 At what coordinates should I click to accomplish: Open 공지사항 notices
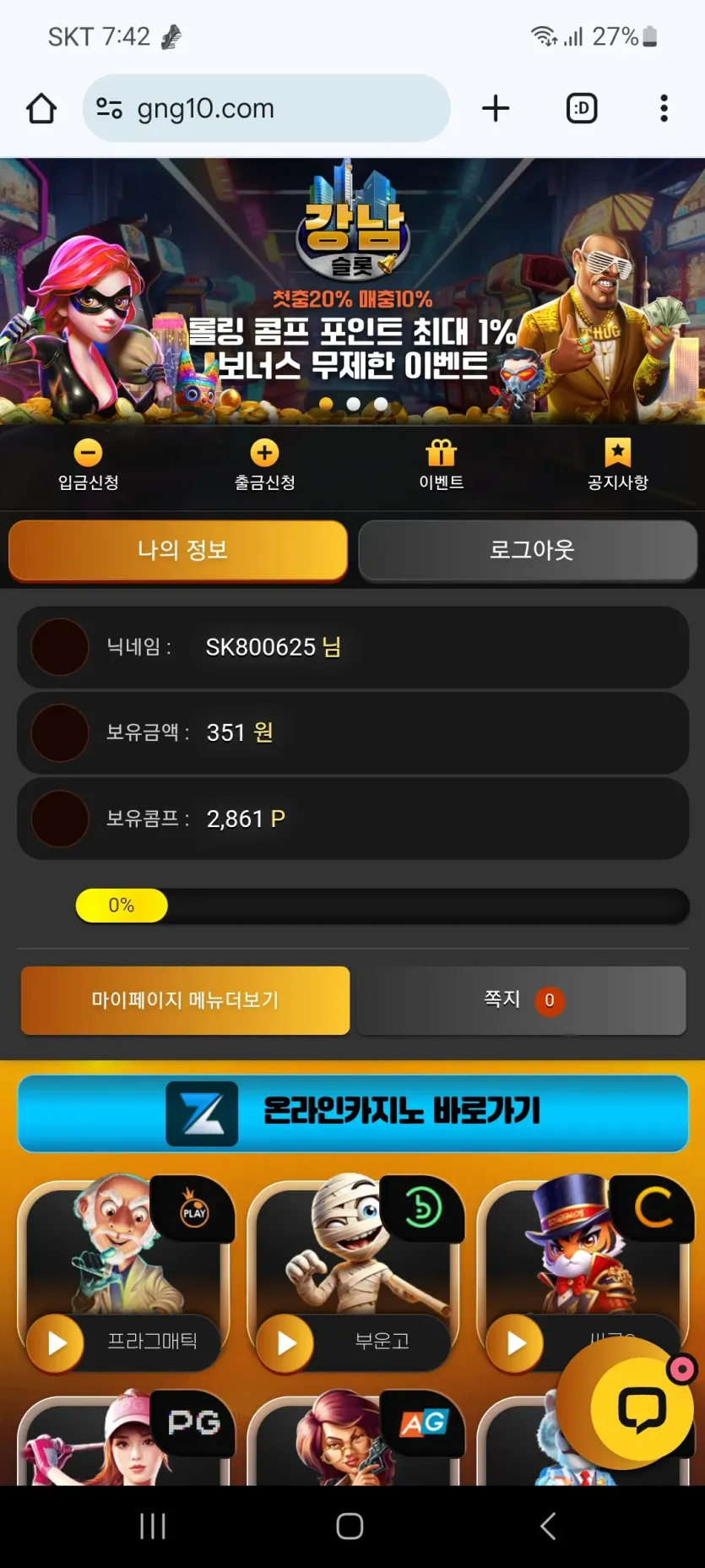[x=617, y=465]
